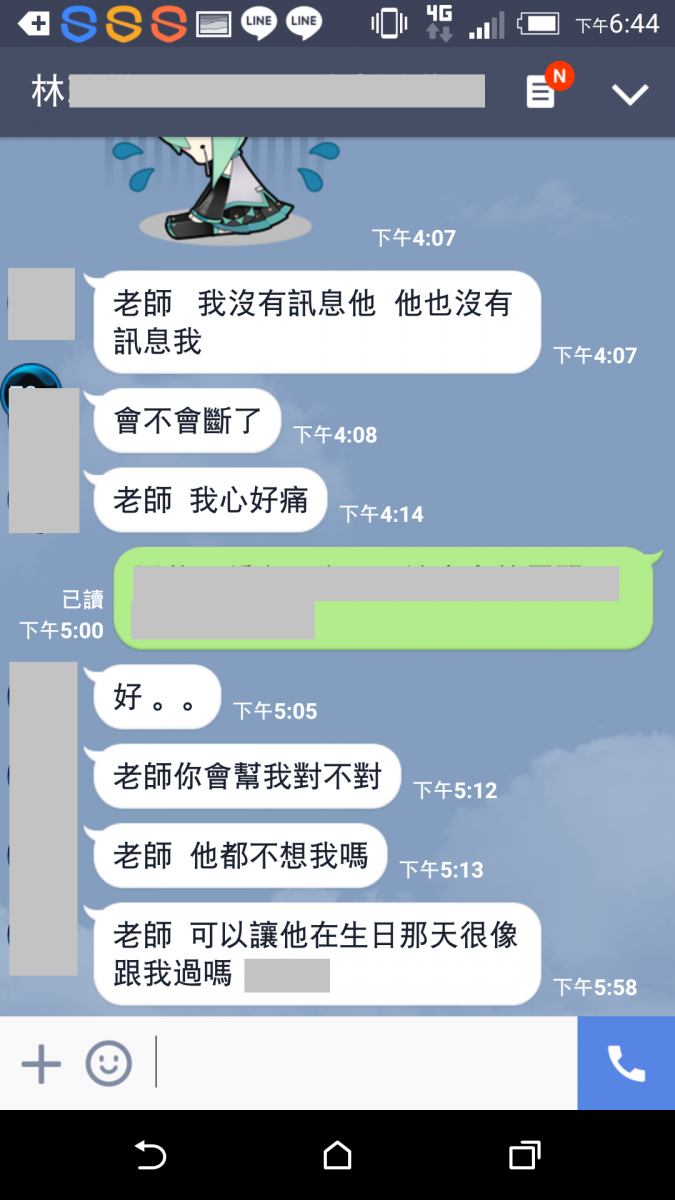Image resolution: width=675 pixels, height=1200 pixels.
Task: Tap the message input field
Action: 360,1063
